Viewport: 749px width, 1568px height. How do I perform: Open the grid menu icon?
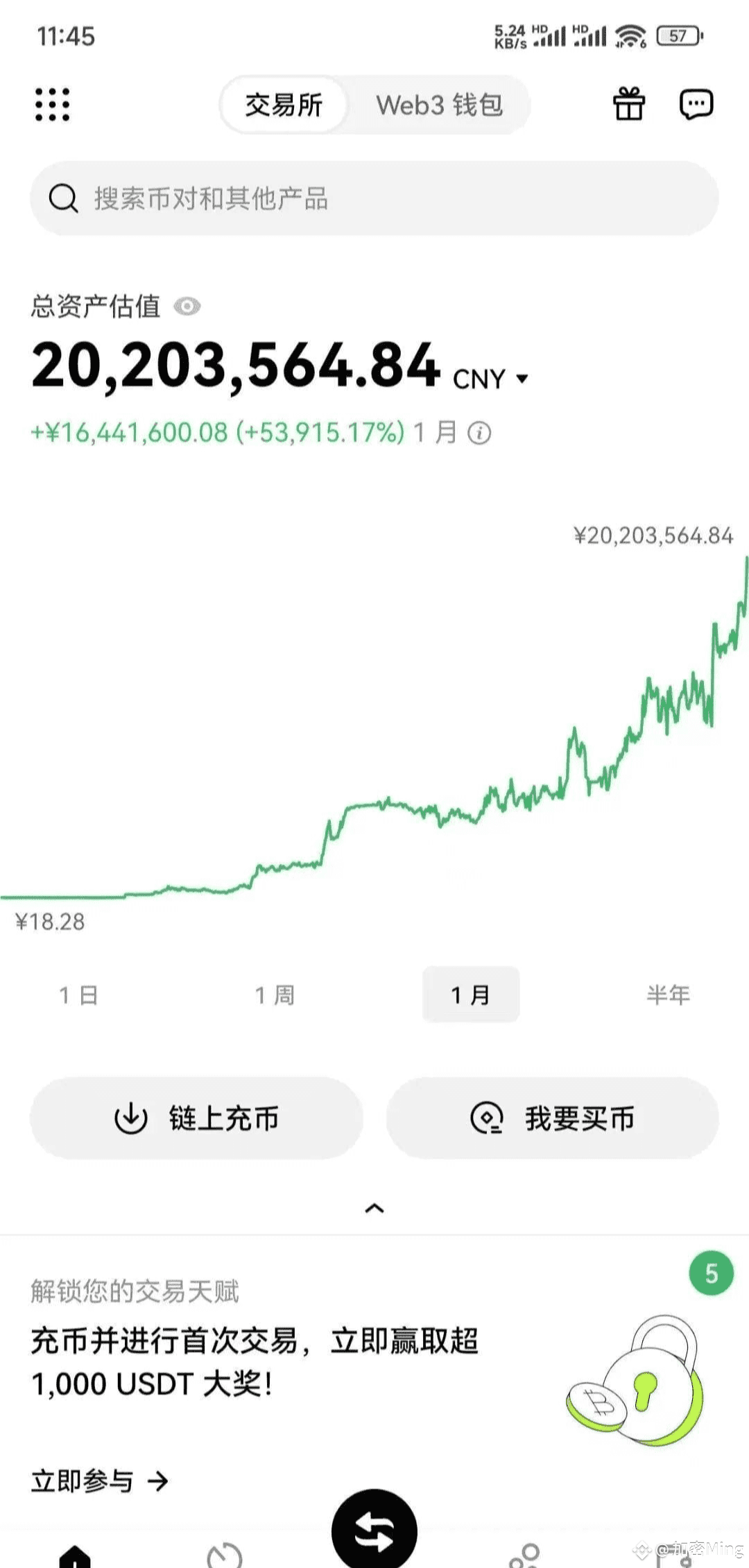click(x=53, y=105)
